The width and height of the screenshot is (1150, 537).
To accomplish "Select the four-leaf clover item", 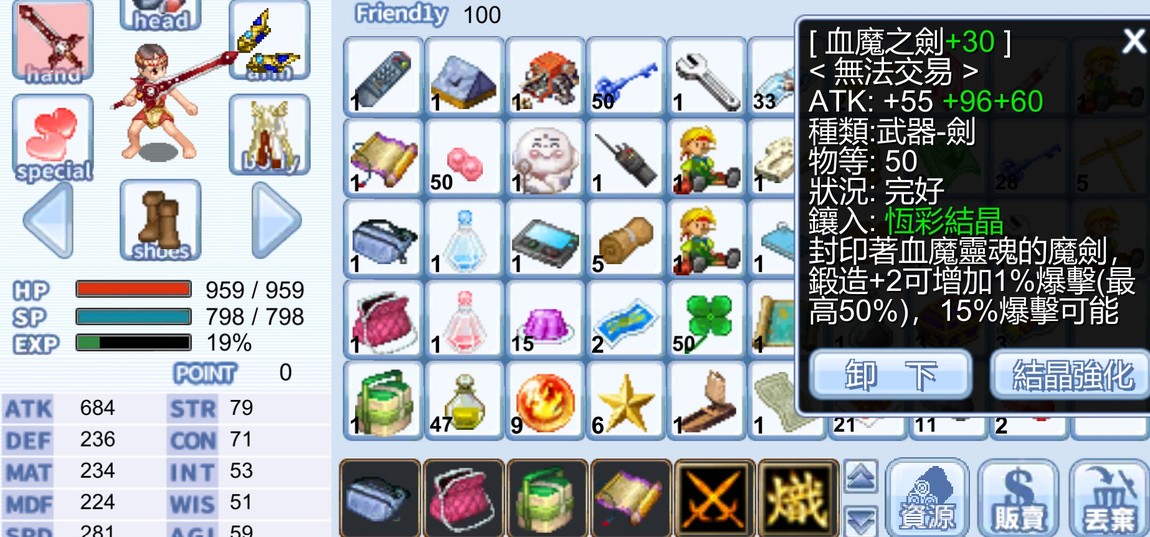I will (x=707, y=319).
